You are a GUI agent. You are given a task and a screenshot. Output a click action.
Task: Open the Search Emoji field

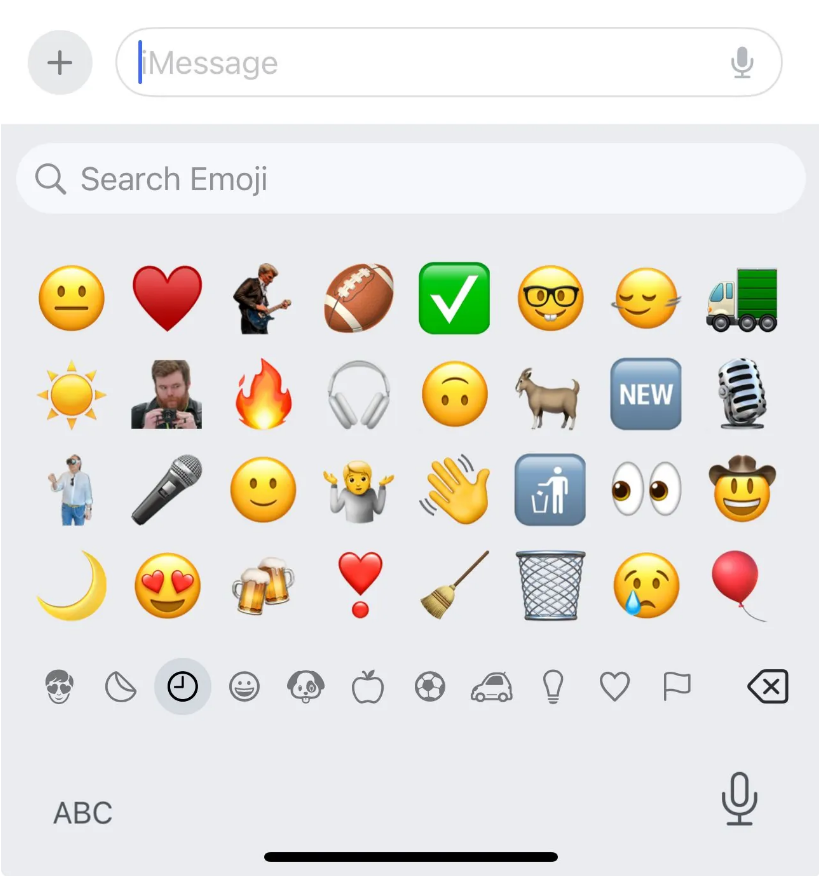(x=410, y=179)
